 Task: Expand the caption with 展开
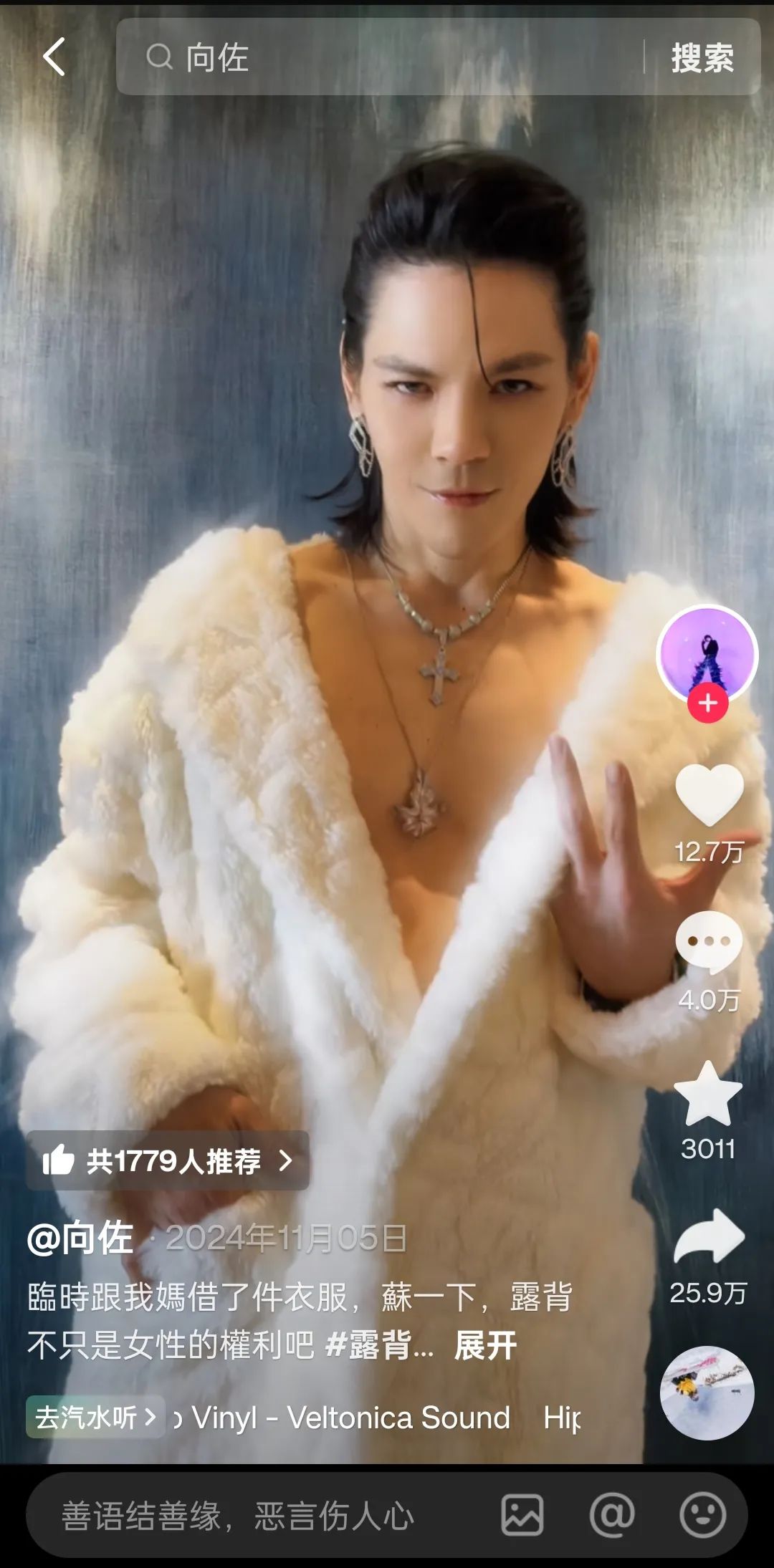pyautogui.click(x=485, y=1346)
